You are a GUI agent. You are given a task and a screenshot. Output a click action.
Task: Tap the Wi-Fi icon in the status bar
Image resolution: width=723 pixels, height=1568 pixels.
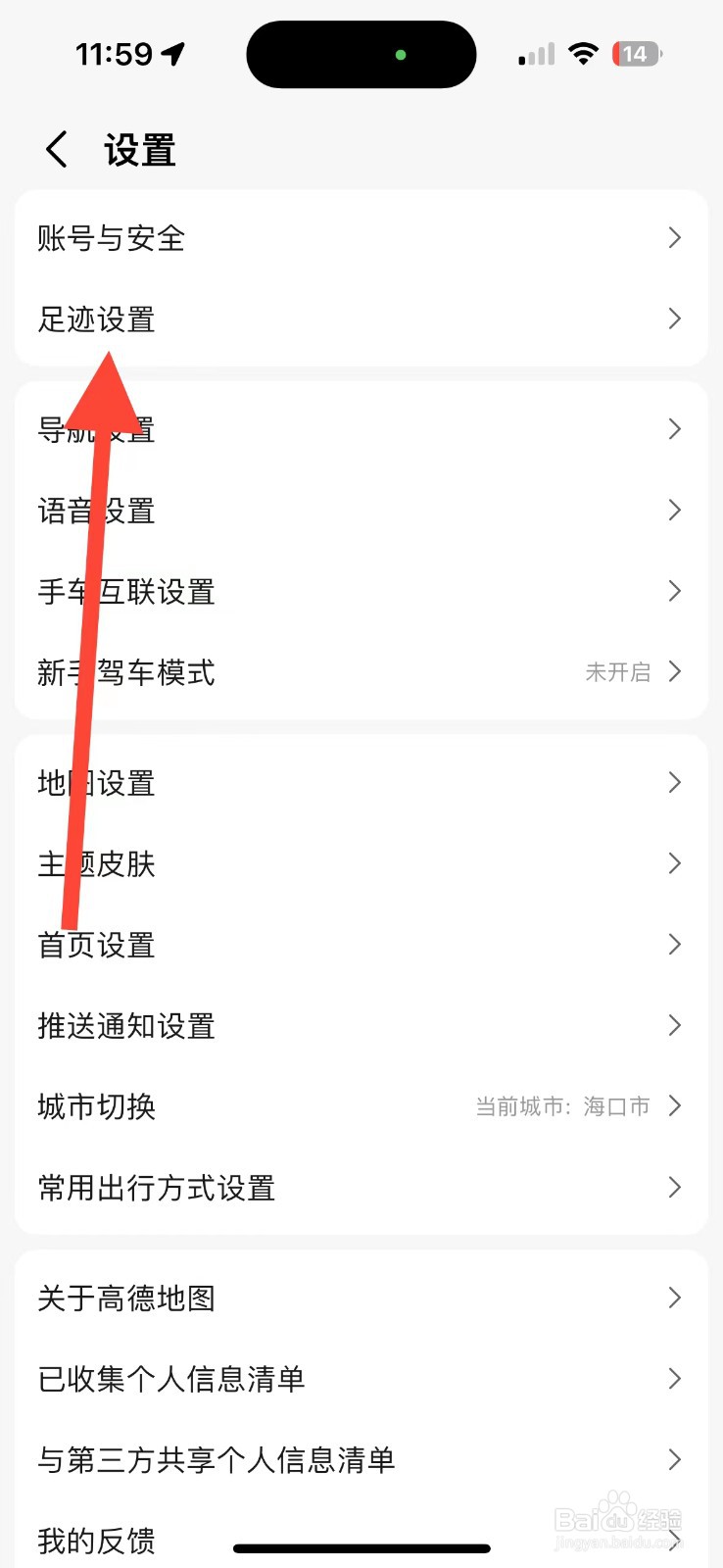point(583,54)
